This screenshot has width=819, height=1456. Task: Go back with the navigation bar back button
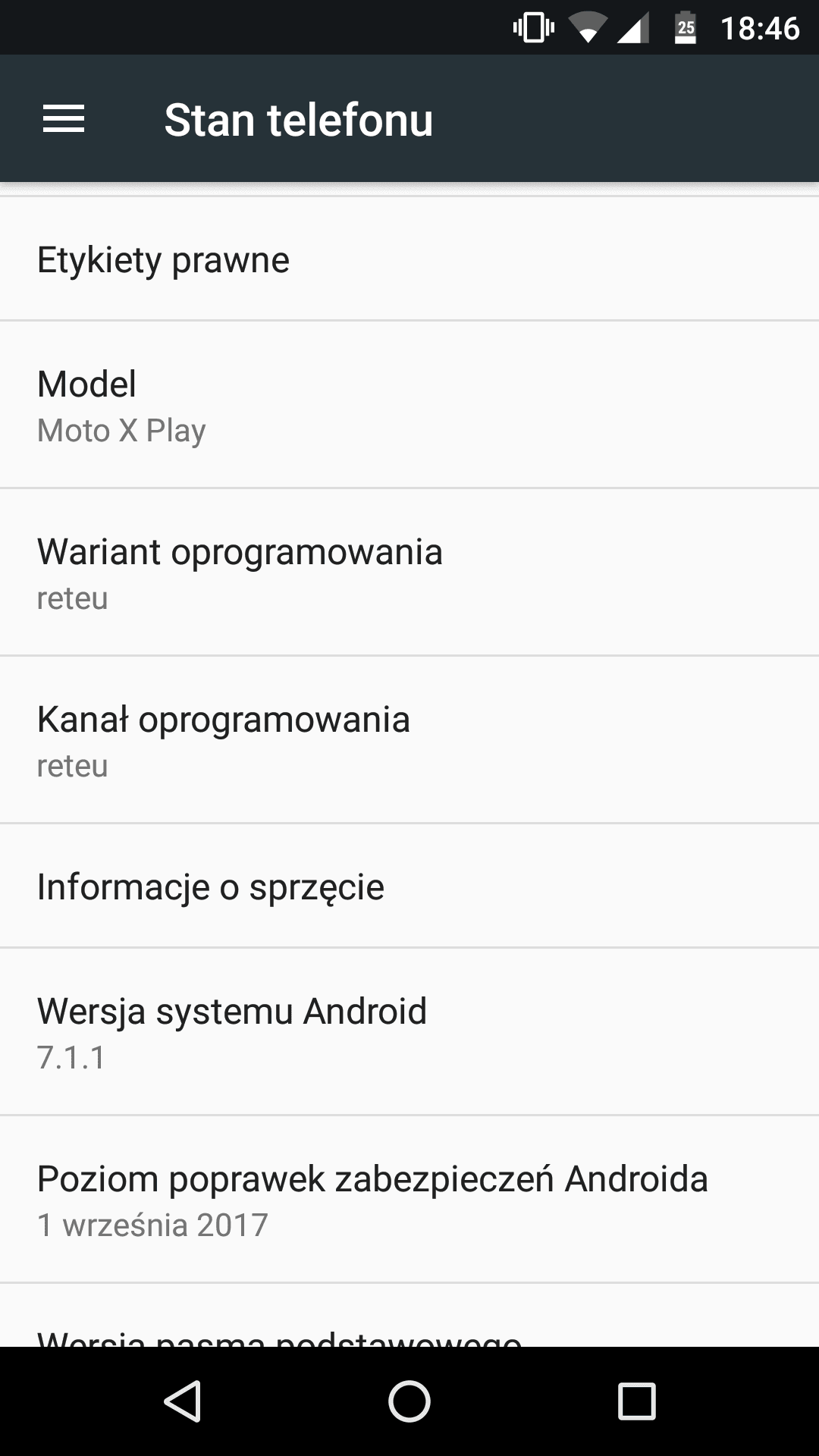[x=182, y=1401]
